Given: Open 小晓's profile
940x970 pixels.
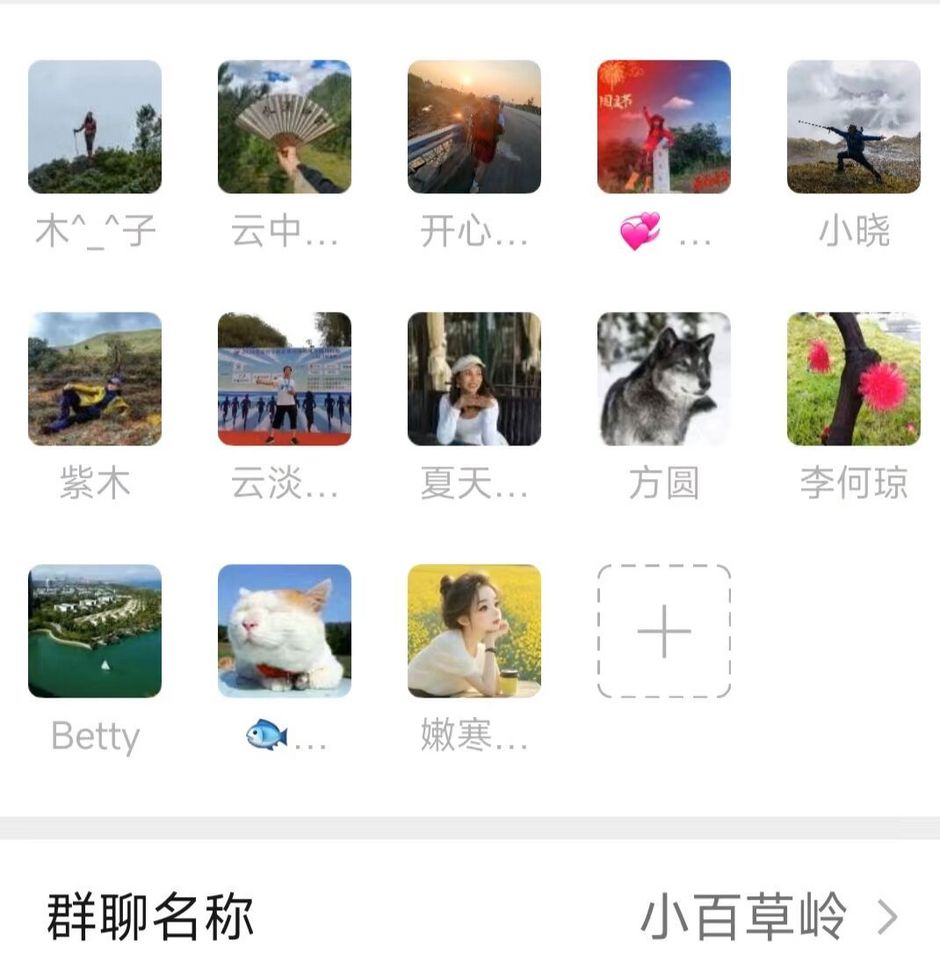Looking at the screenshot, I should pyautogui.click(x=853, y=127).
